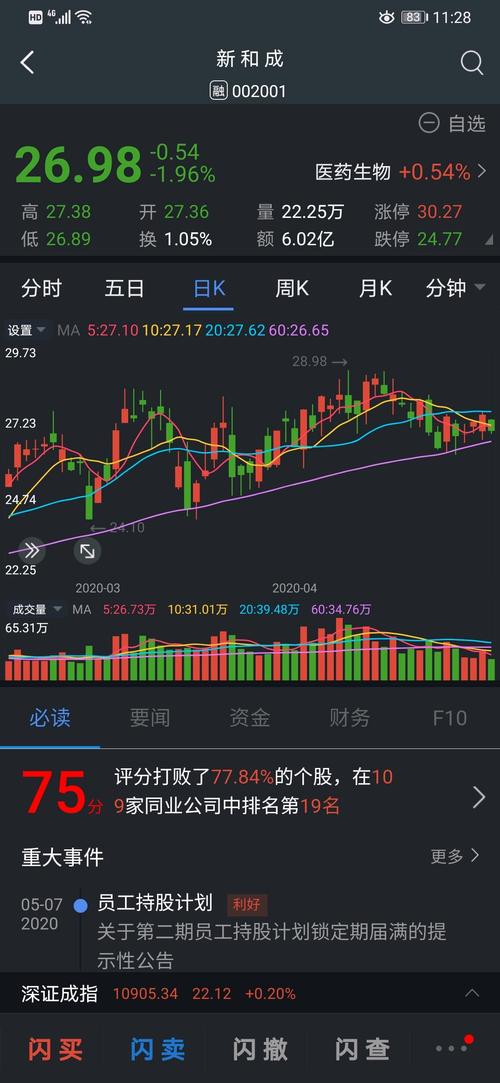Image resolution: width=500 pixels, height=1083 pixels.
Task: Switch to the 五日 chart tab
Action: click(x=125, y=288)
